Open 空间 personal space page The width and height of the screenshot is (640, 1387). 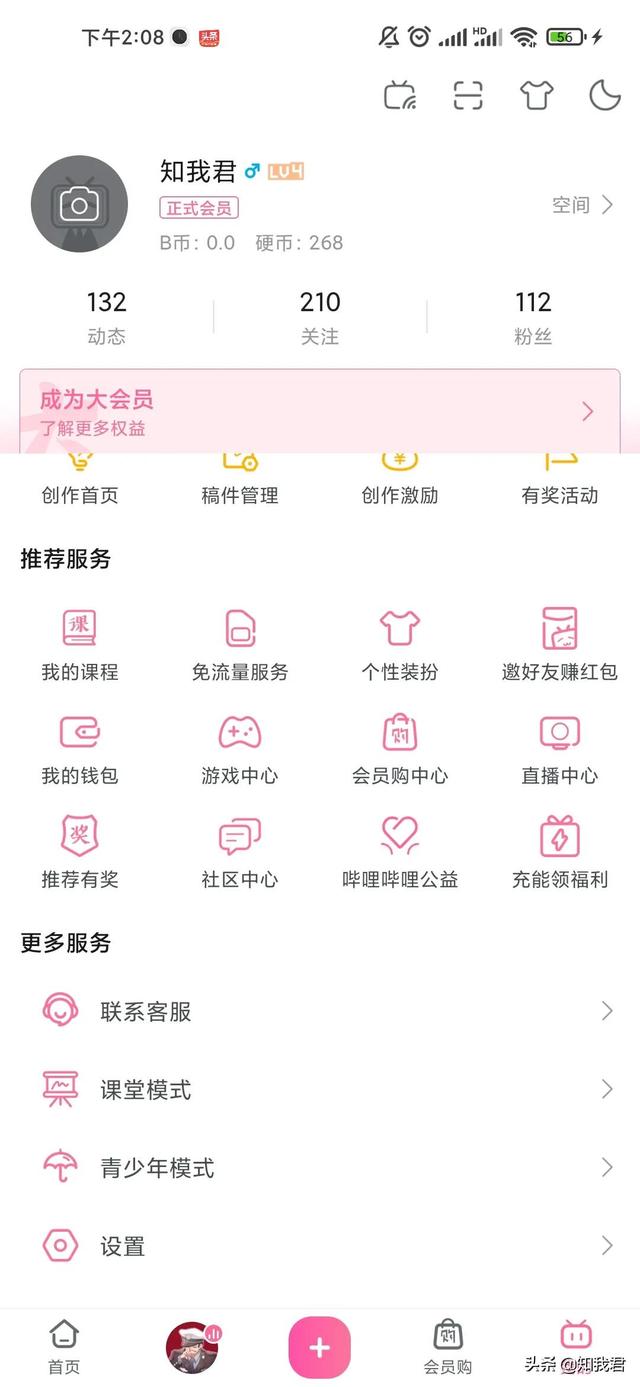coord(582,205)
